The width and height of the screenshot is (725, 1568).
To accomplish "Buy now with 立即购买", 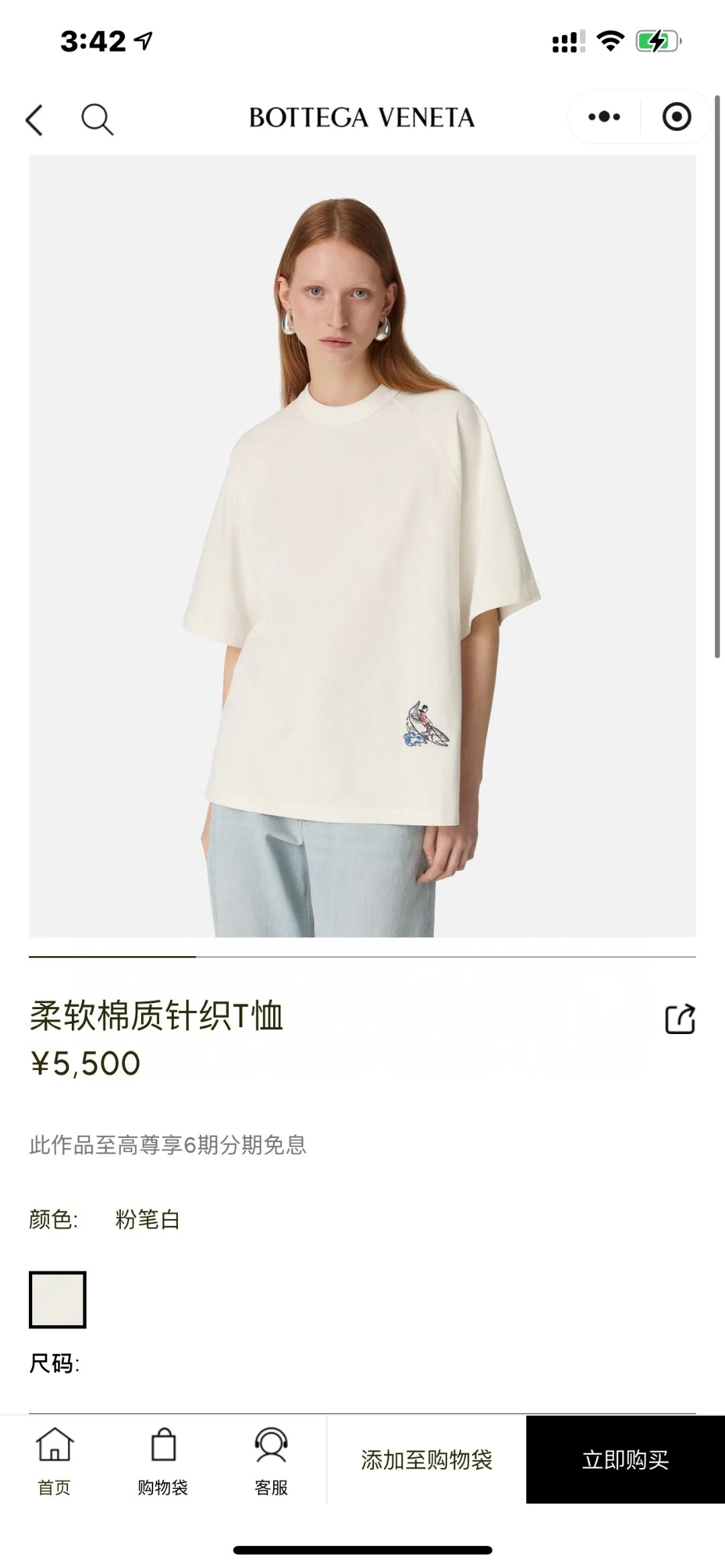I will click(626, 1460).
